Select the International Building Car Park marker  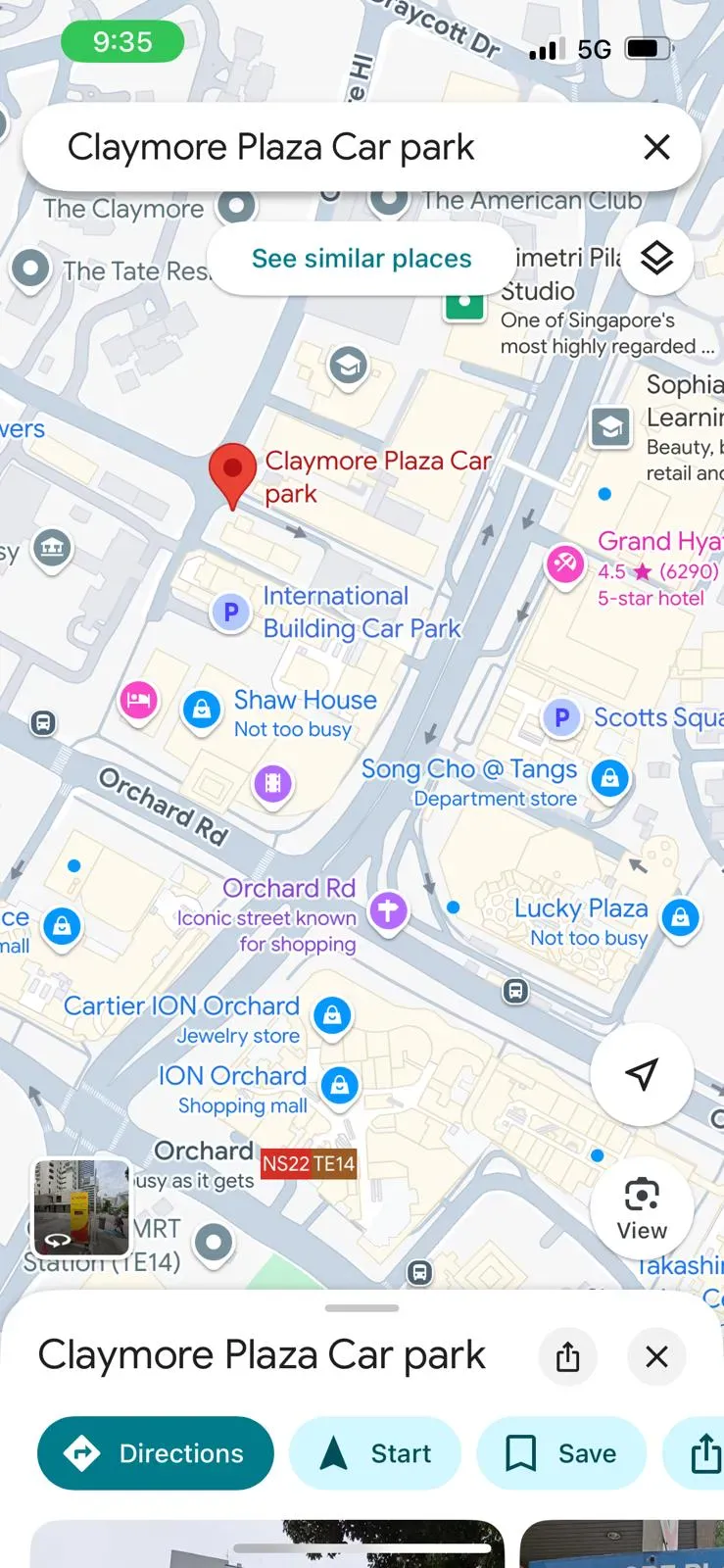231,612
